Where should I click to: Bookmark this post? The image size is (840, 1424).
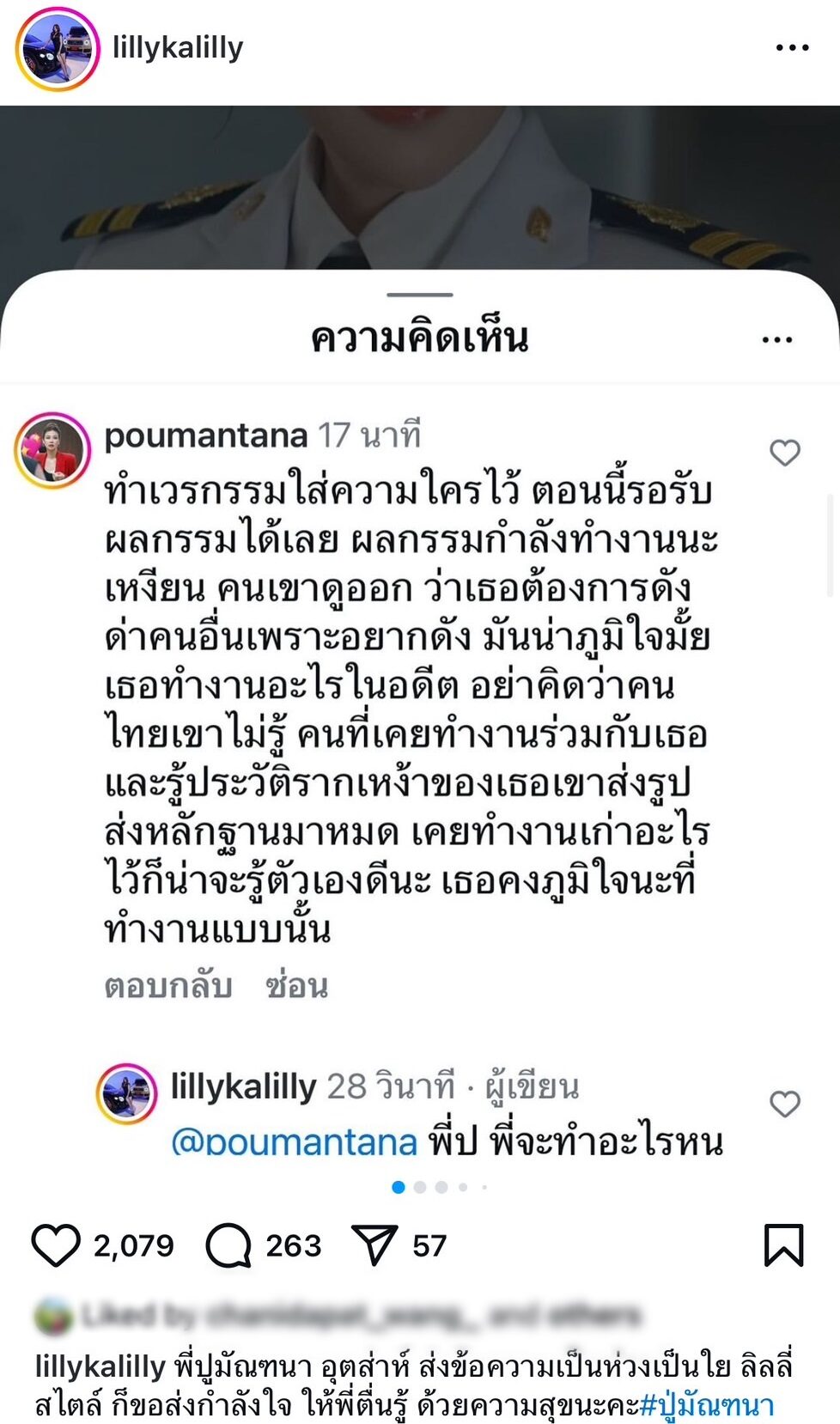(783, 1245)
